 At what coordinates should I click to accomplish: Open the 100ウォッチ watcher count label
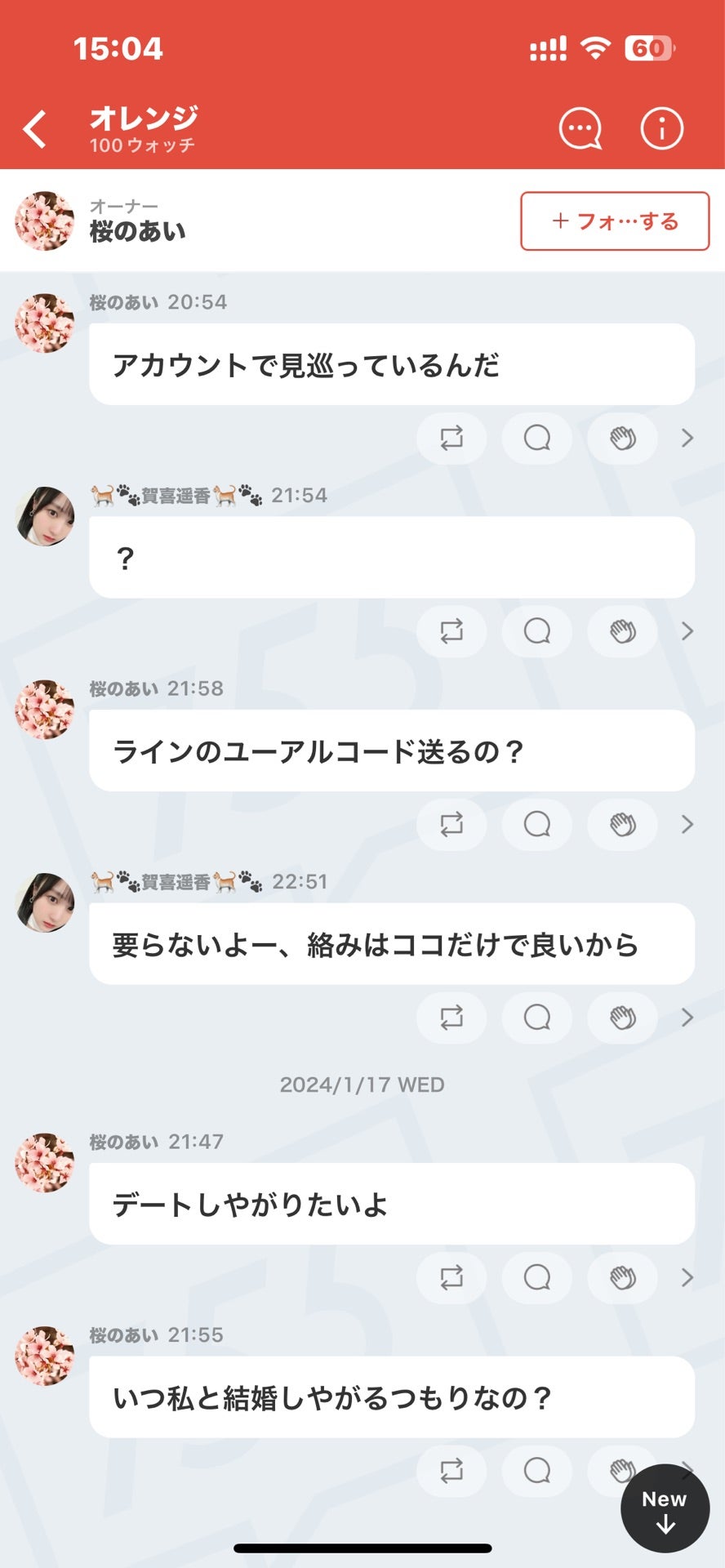[x=140, y=147]
